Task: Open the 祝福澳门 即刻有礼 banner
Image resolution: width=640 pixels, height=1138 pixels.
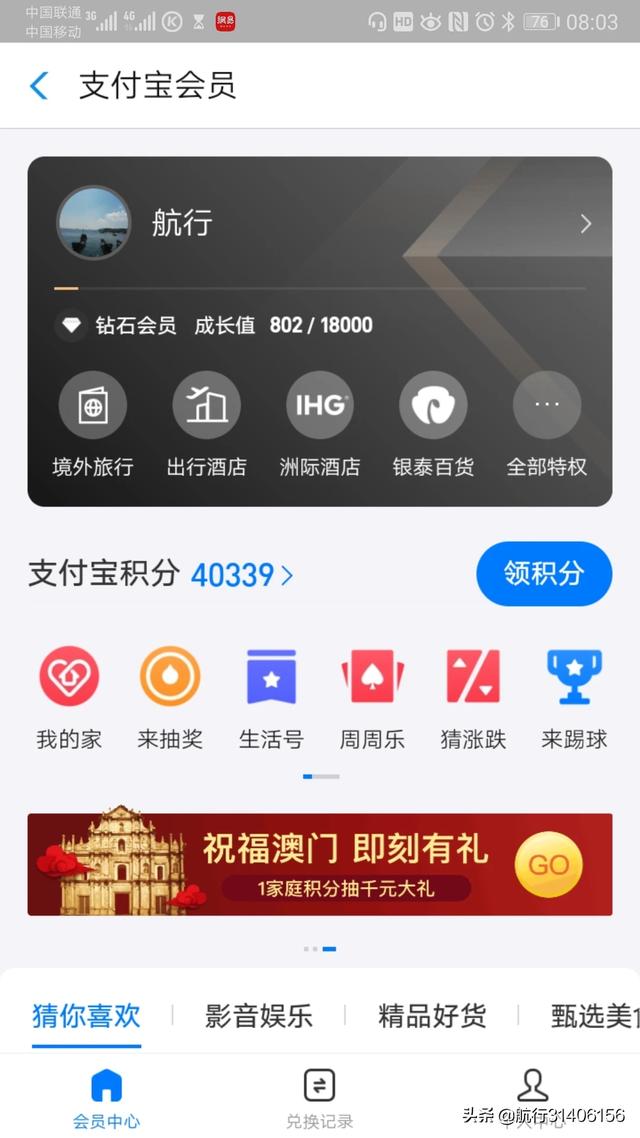Action: (x=320, y=864)
